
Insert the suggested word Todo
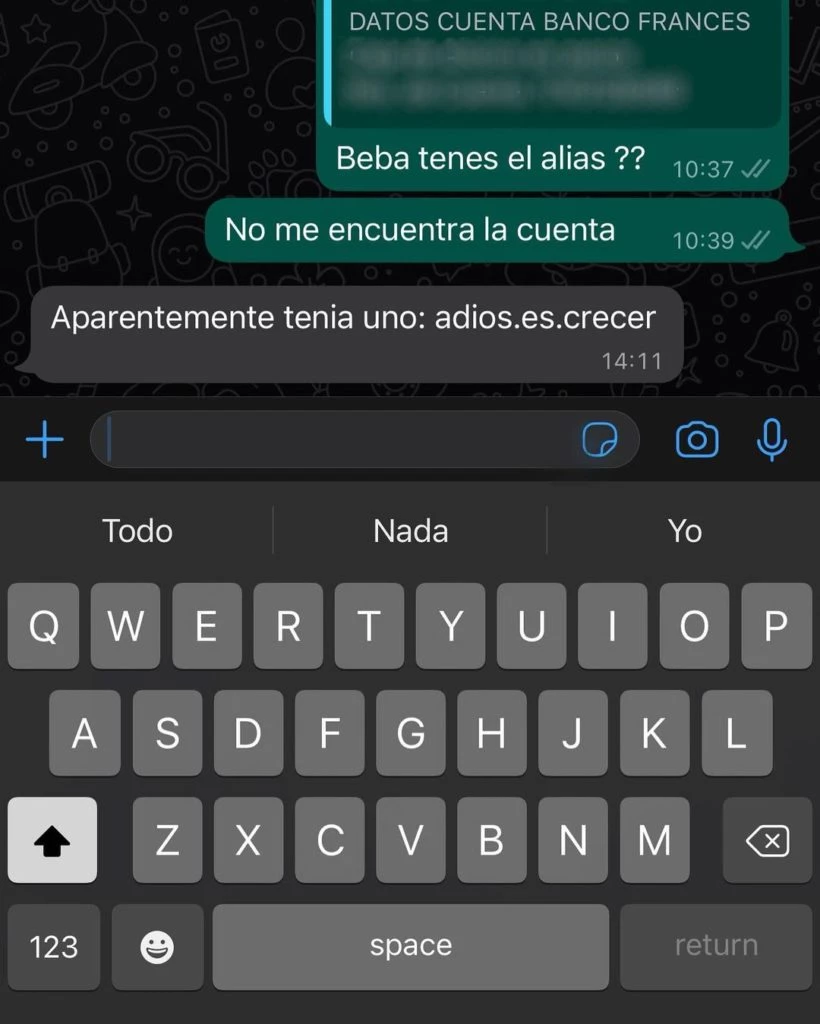(138, 530)
